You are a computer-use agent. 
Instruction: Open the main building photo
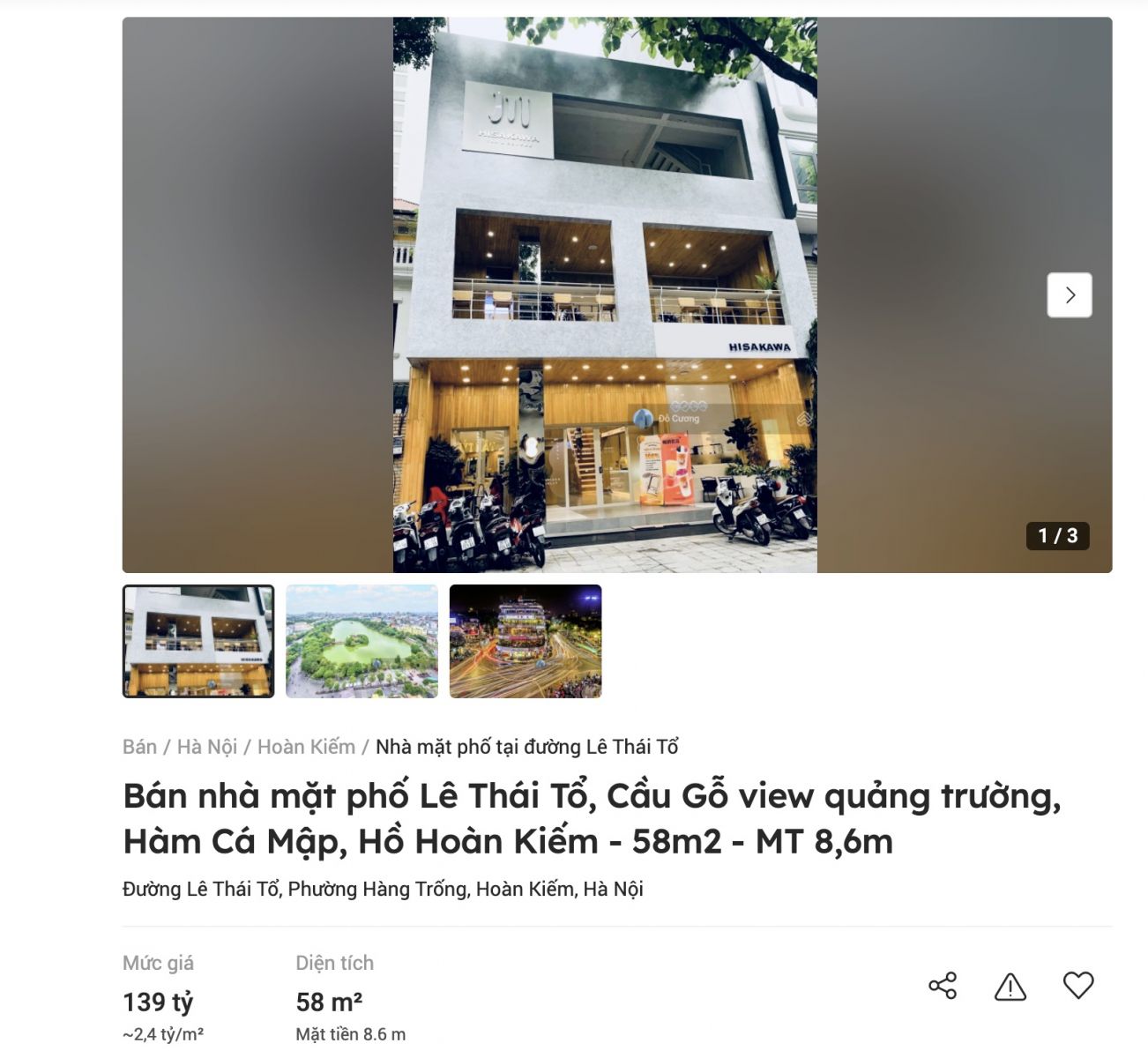pos(605,295)
